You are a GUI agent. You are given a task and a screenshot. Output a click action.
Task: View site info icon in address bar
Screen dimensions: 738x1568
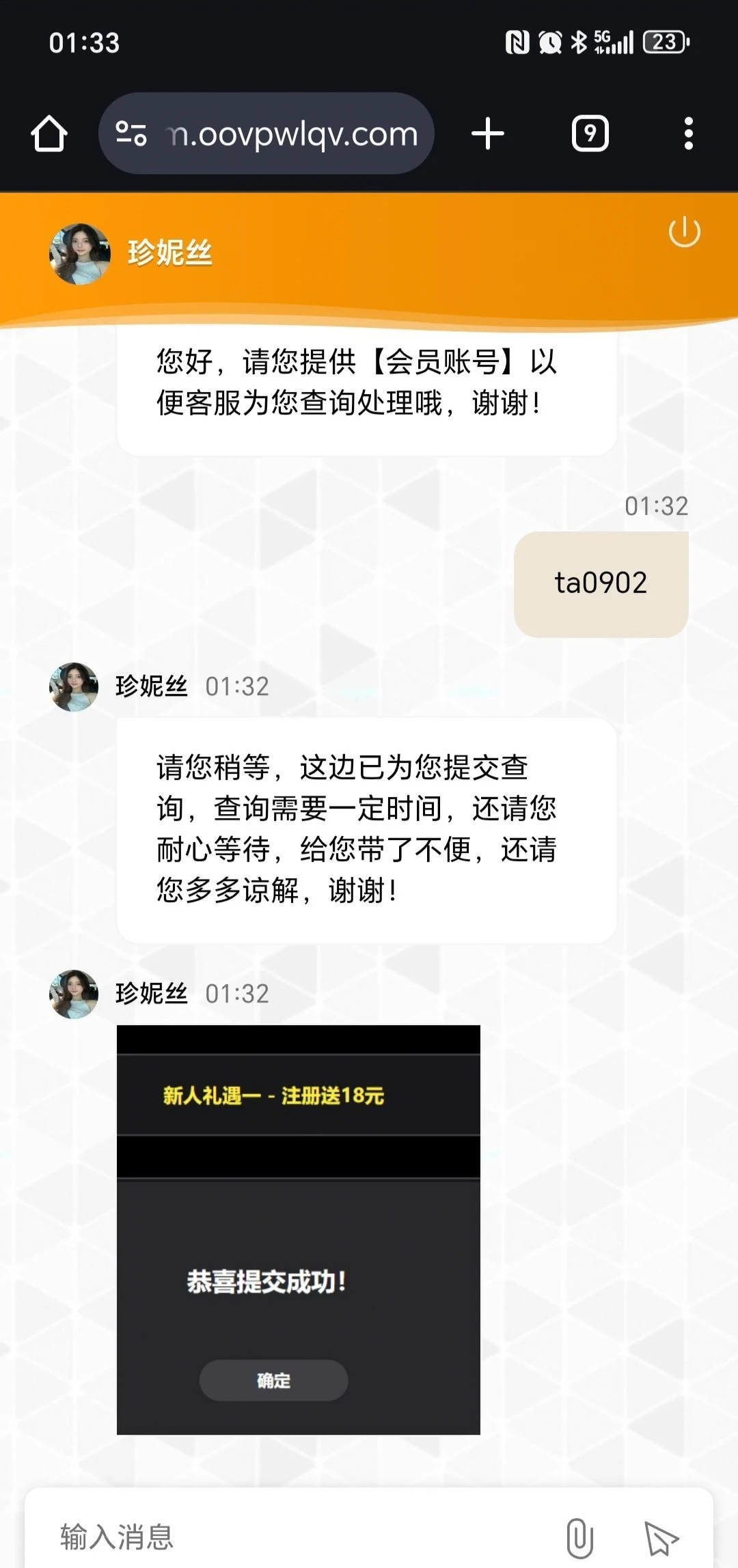click(x=131, y=133)
